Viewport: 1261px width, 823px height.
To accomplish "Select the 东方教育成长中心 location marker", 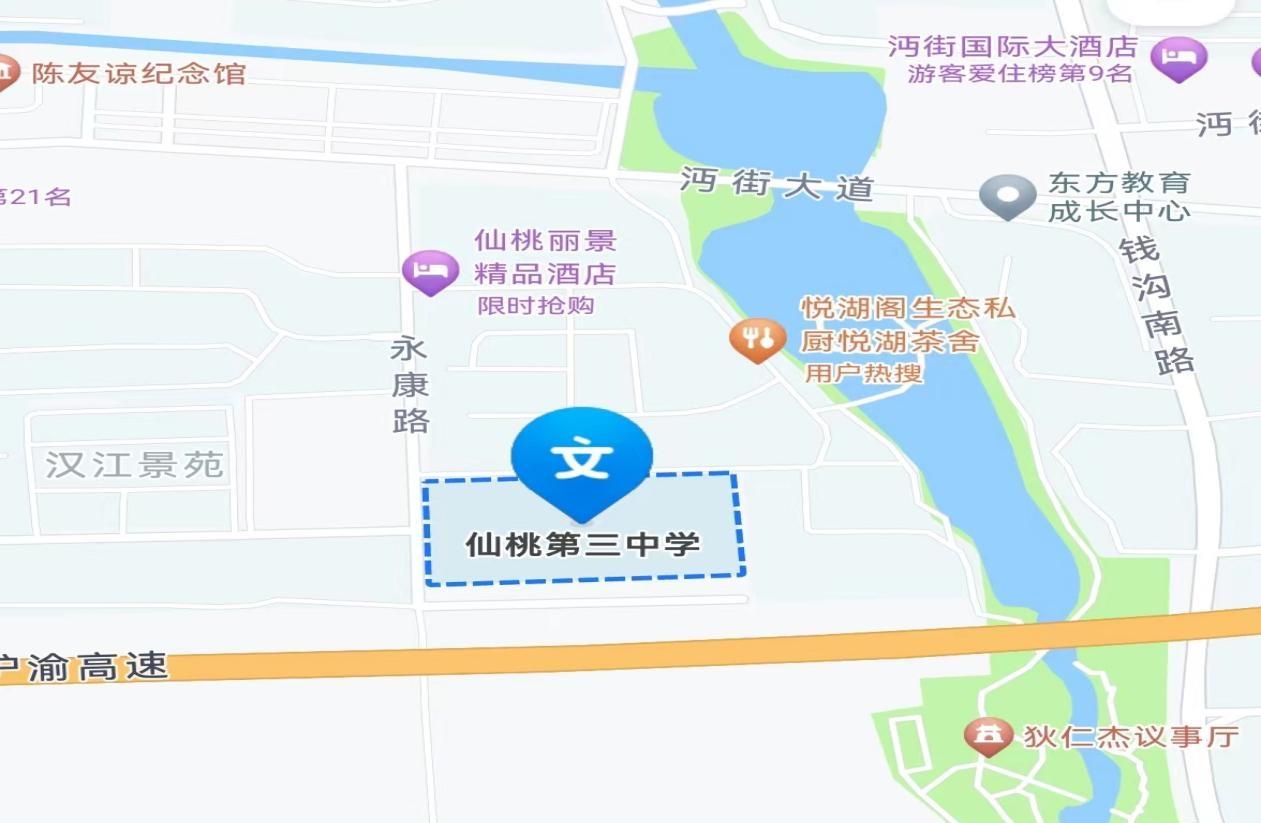I will tap(1007, 196).
